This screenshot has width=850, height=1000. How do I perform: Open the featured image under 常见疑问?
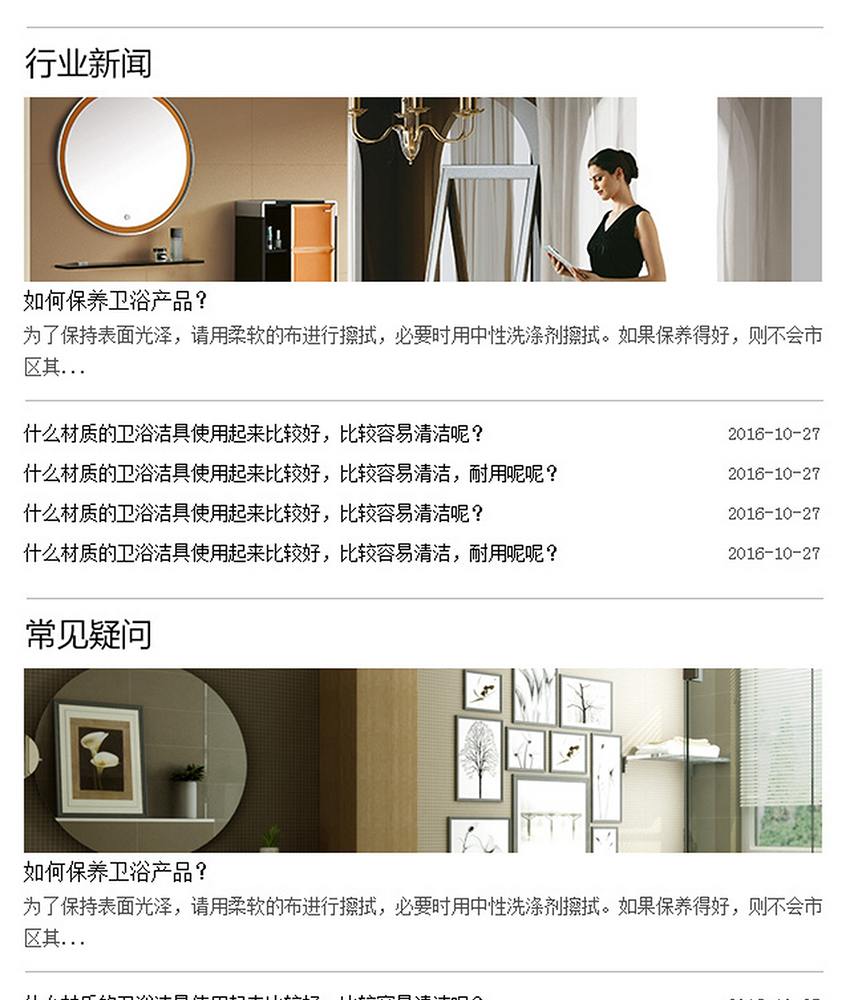[x=422, y=760]
